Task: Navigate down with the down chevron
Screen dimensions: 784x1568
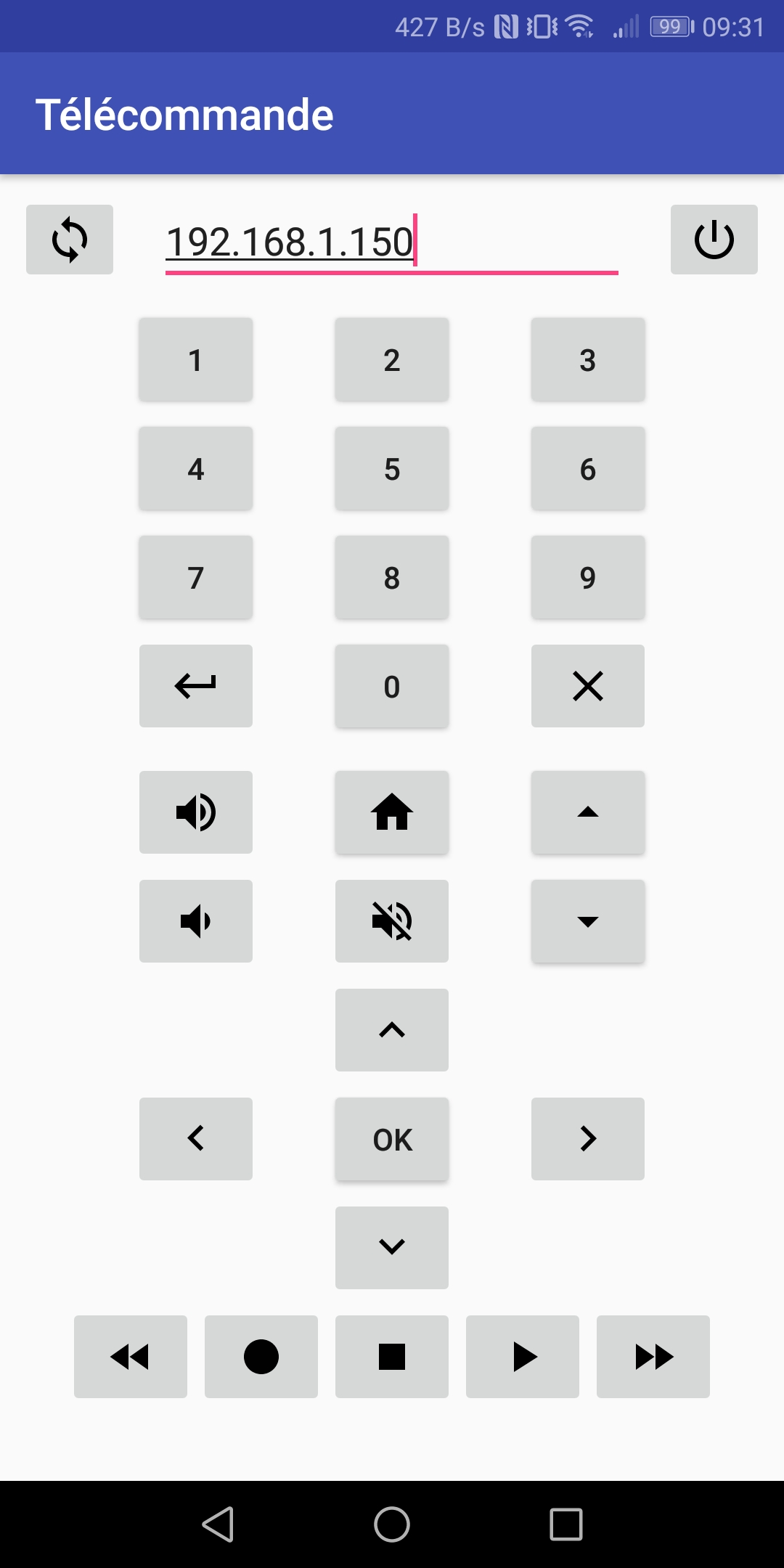Action: click(x=391, y=1248)
